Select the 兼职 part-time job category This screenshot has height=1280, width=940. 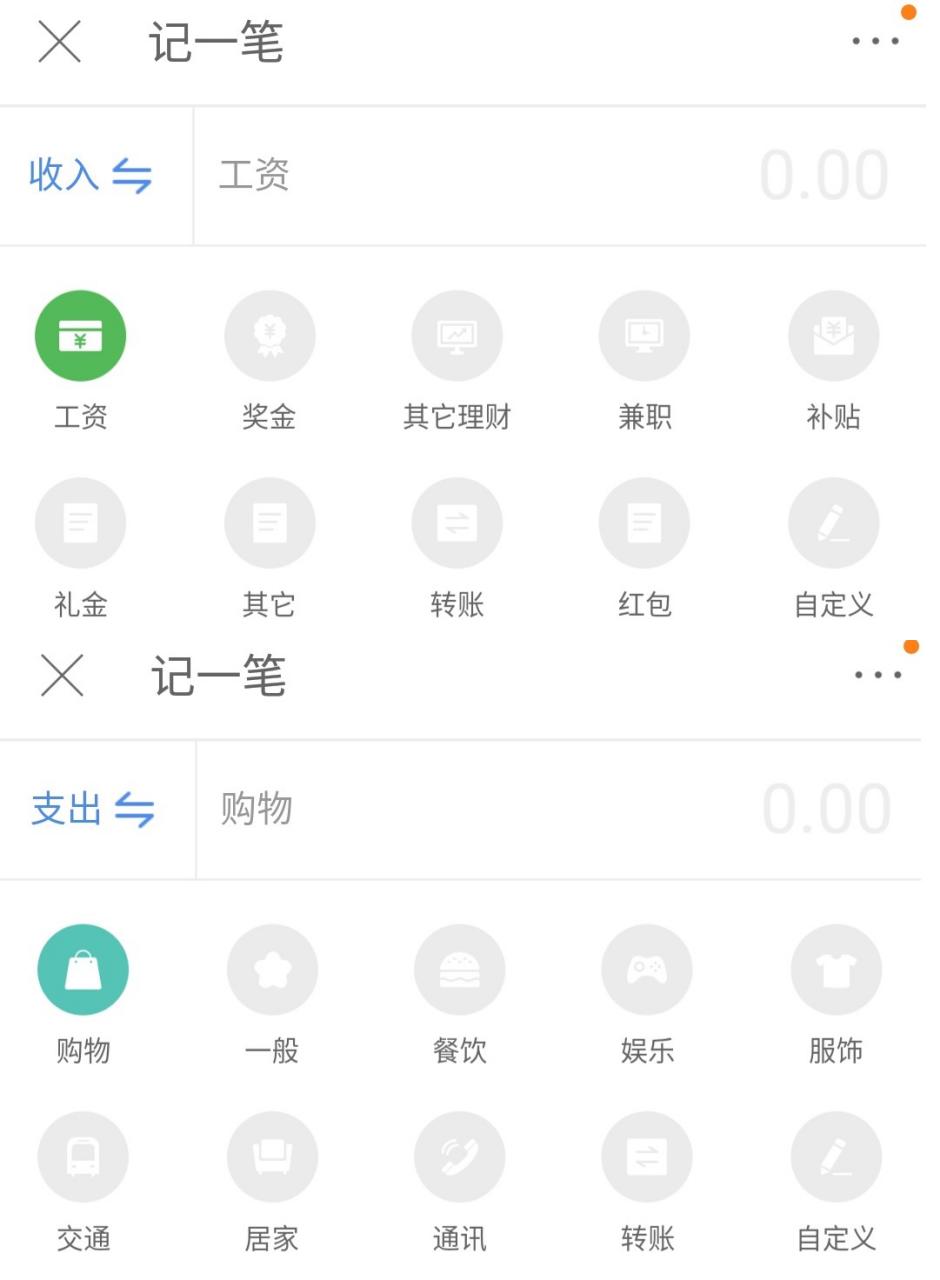point(644,336)
